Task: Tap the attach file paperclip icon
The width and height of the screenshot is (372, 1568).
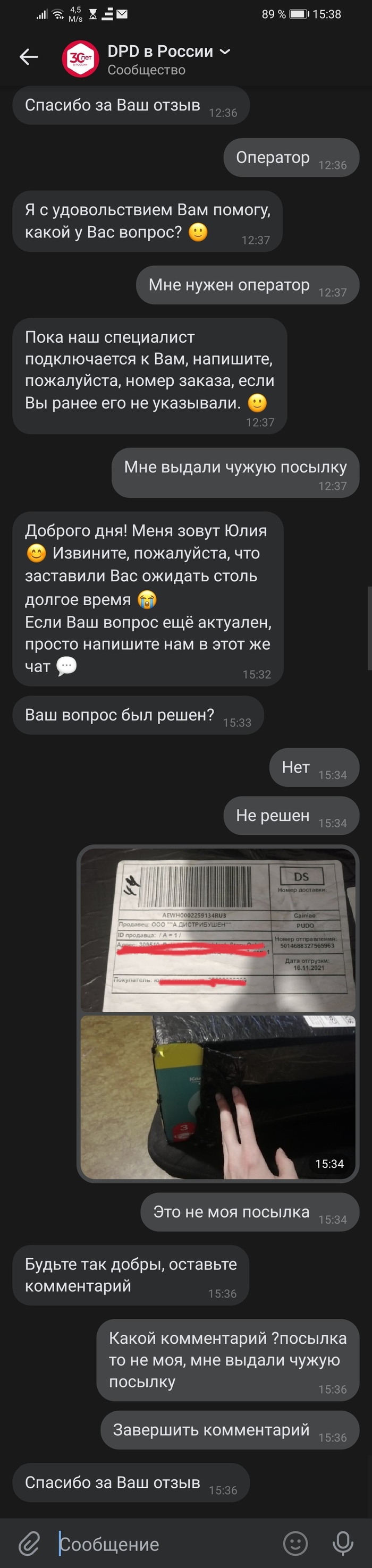Action: [29, 1543]
